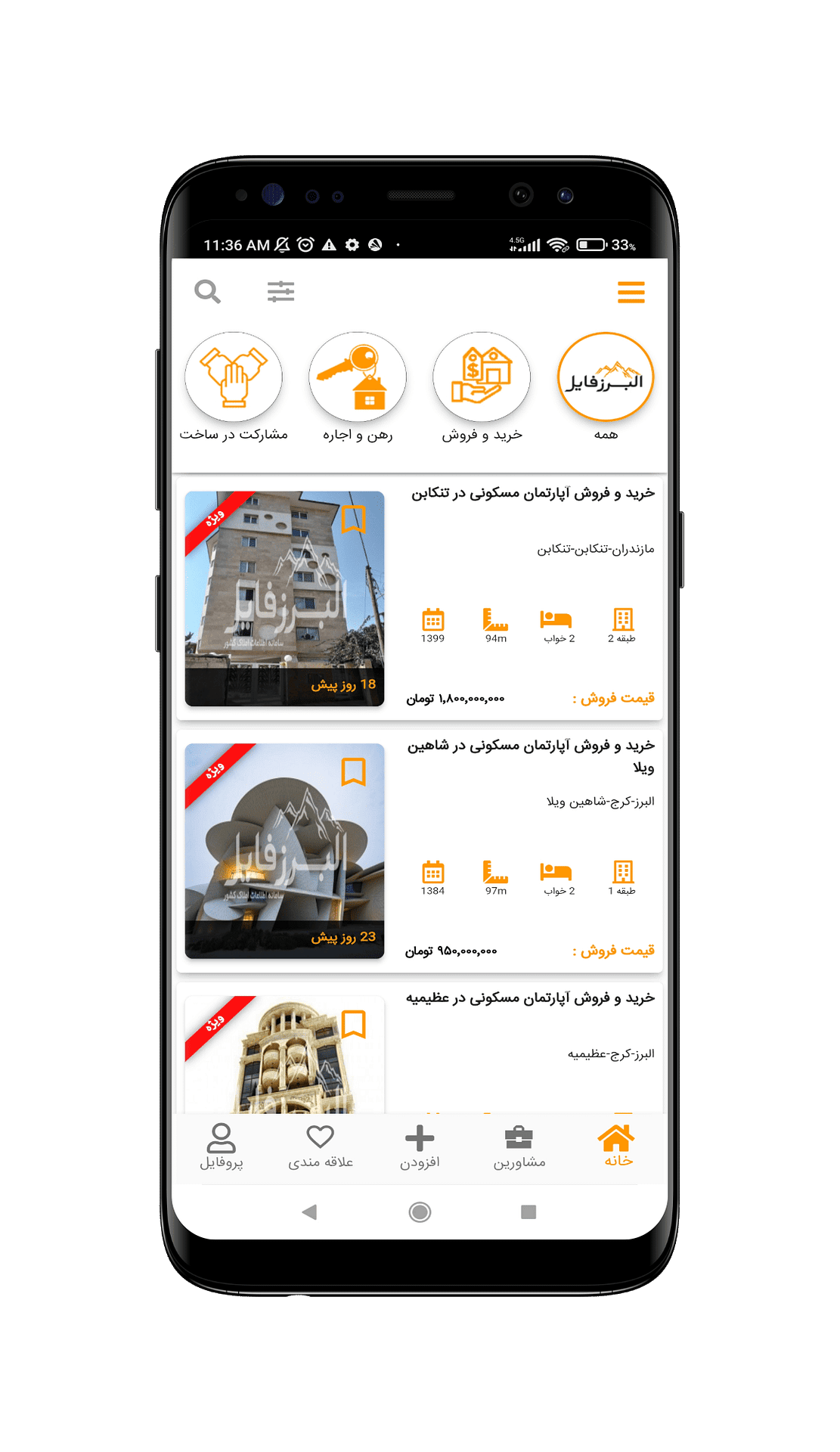Switch to the خانه tab
The image size is (840, 1452).
click(x=617, y=1146)
